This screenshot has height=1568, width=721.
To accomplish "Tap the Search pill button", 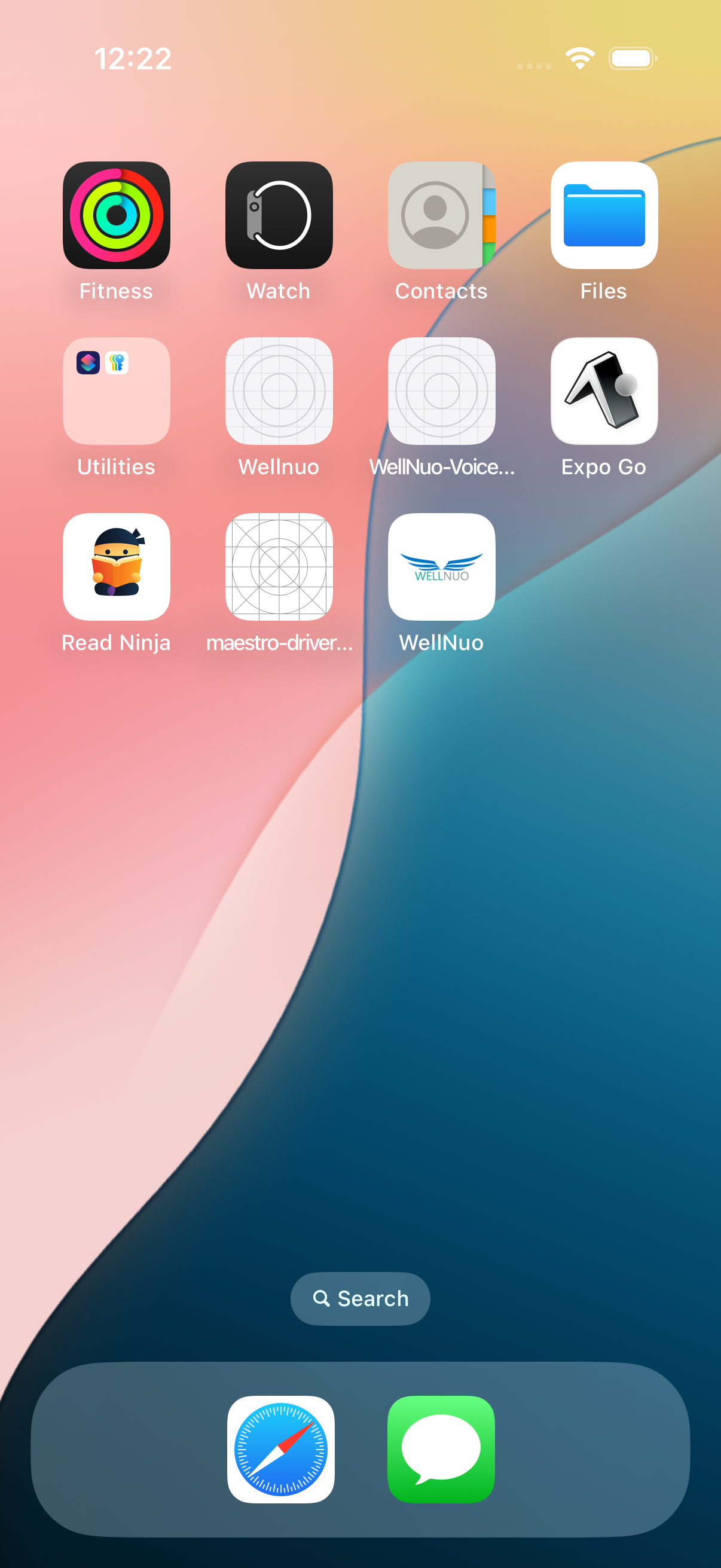I will pos(360,1298).
